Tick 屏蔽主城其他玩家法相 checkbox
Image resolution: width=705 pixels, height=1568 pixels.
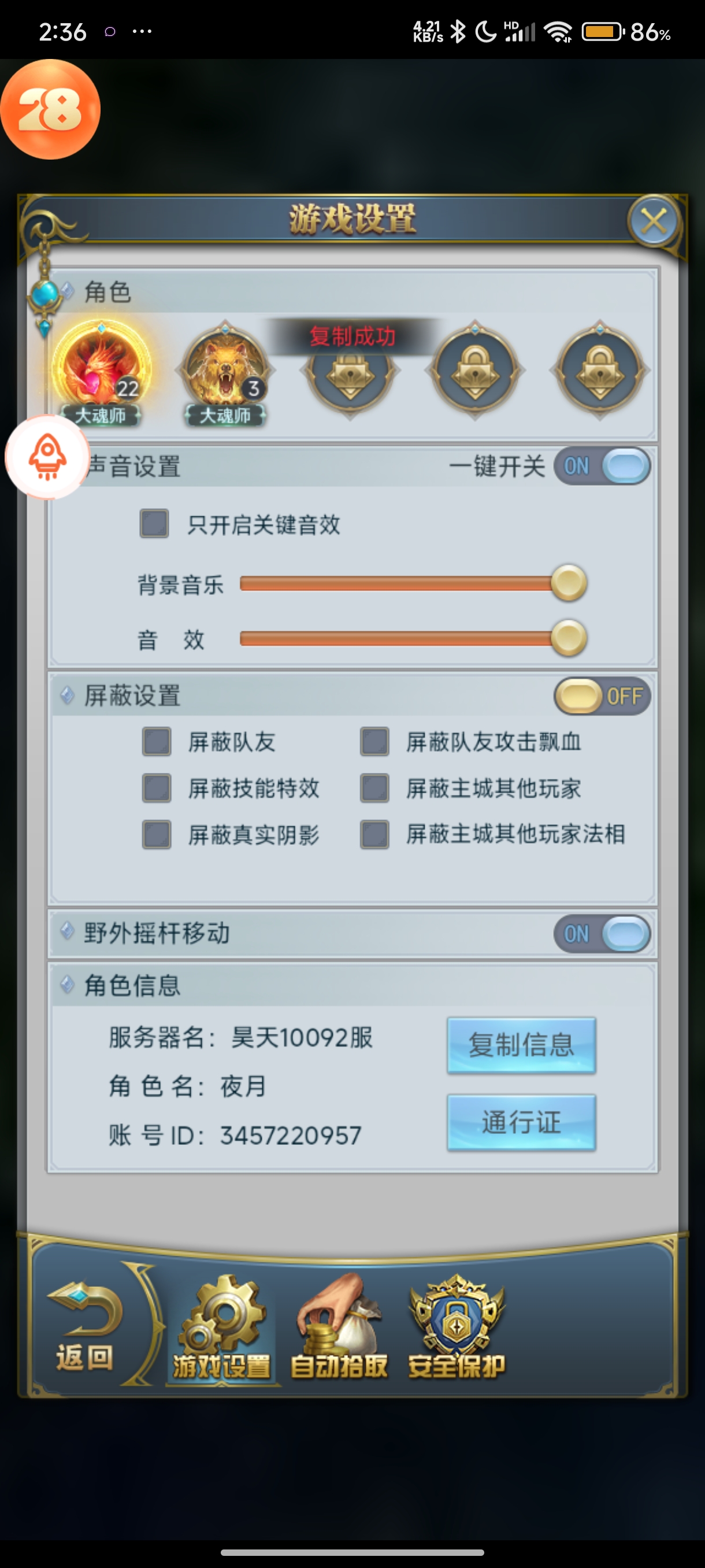tap(374, 834)
